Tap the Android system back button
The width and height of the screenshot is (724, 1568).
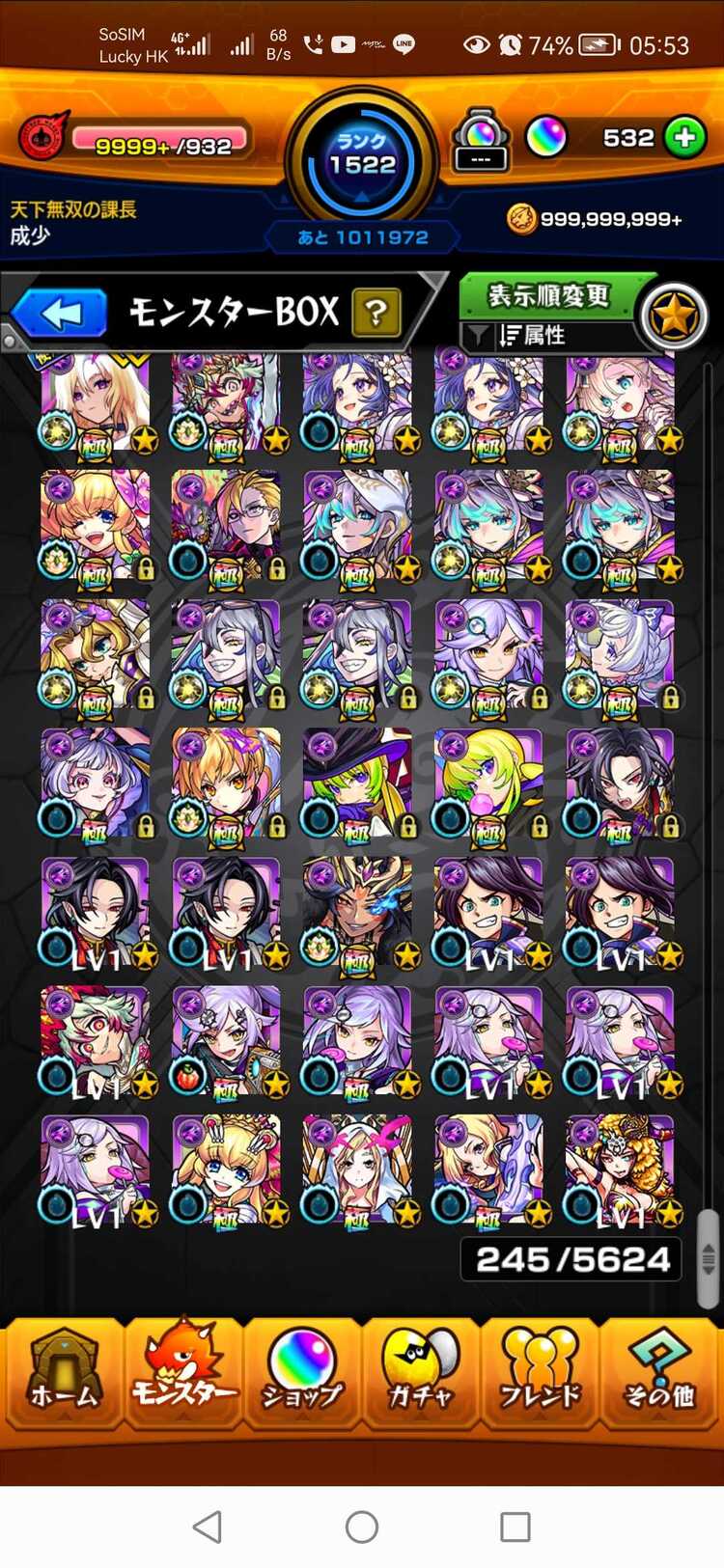click(208, 1527)
